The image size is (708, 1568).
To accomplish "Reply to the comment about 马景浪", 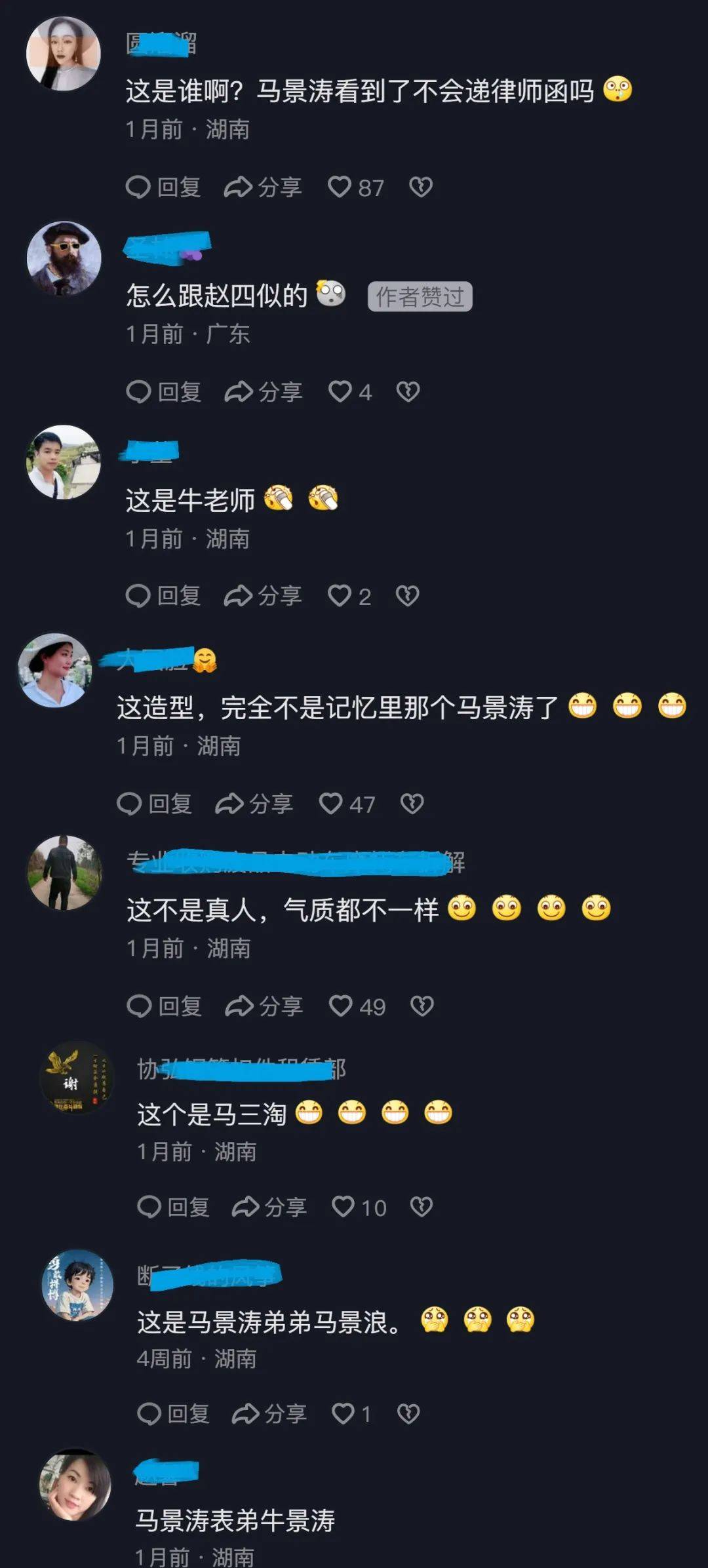I will [x=173, y=1414].
